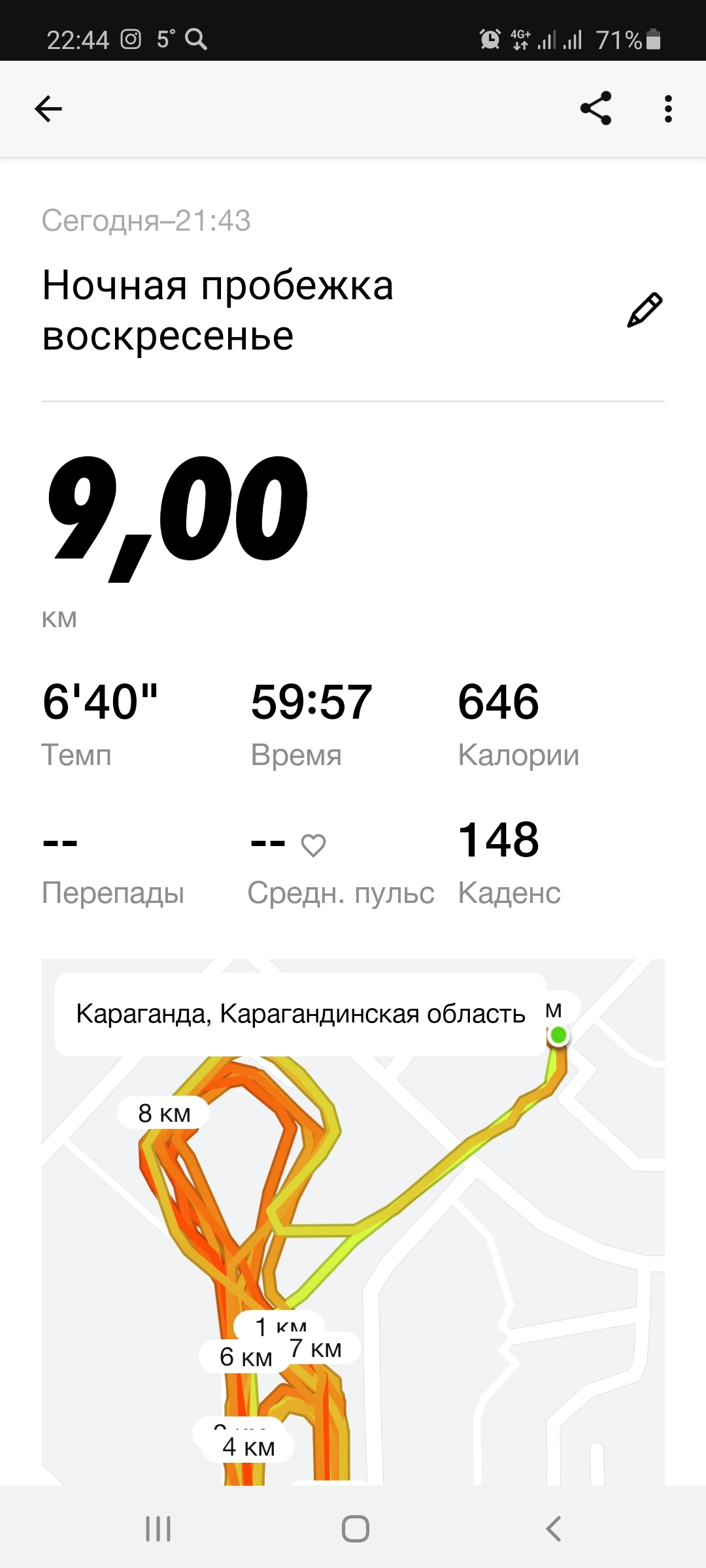Edit the run title with the pencil icon
706x1568 pixels.
coord(645,310)
